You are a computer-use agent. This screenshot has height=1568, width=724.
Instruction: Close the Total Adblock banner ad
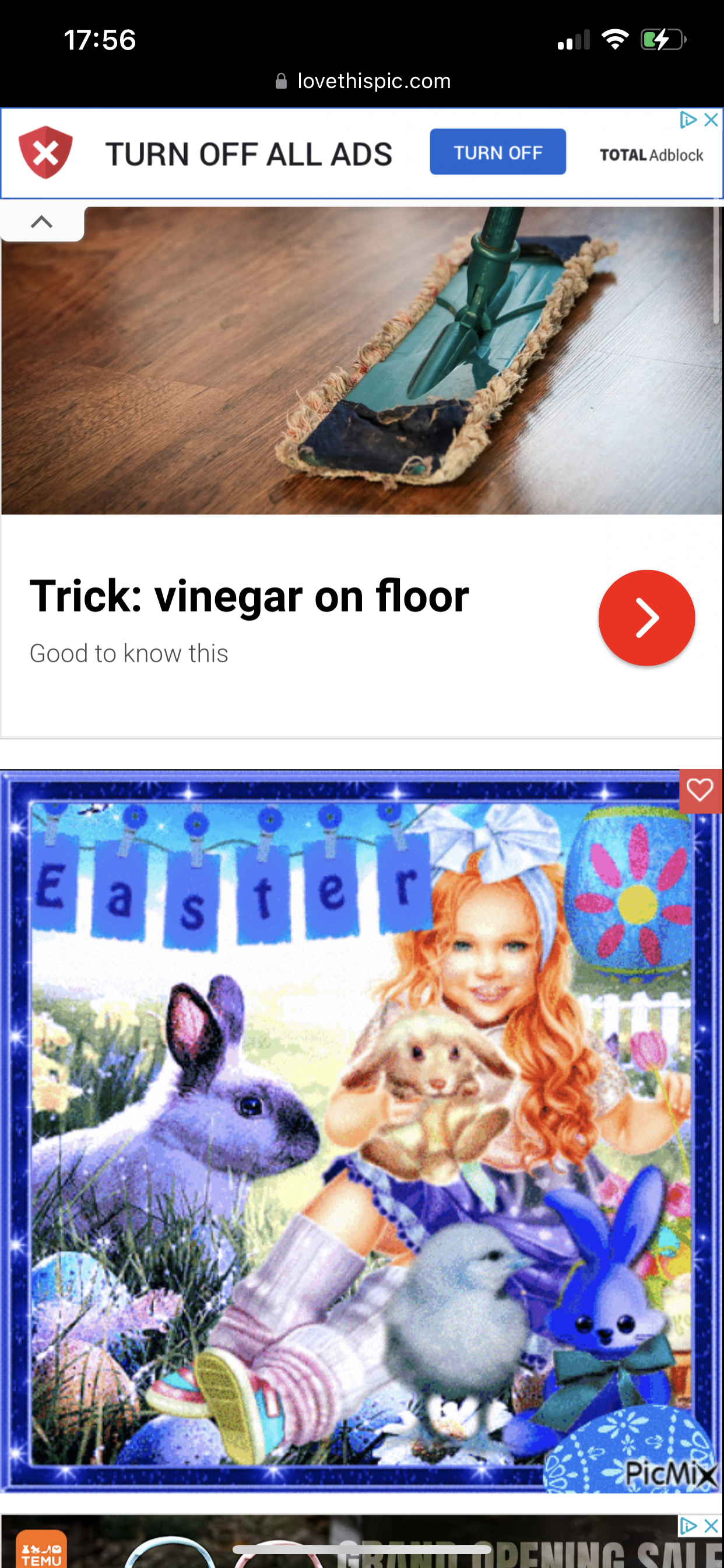tap(711, 120)
